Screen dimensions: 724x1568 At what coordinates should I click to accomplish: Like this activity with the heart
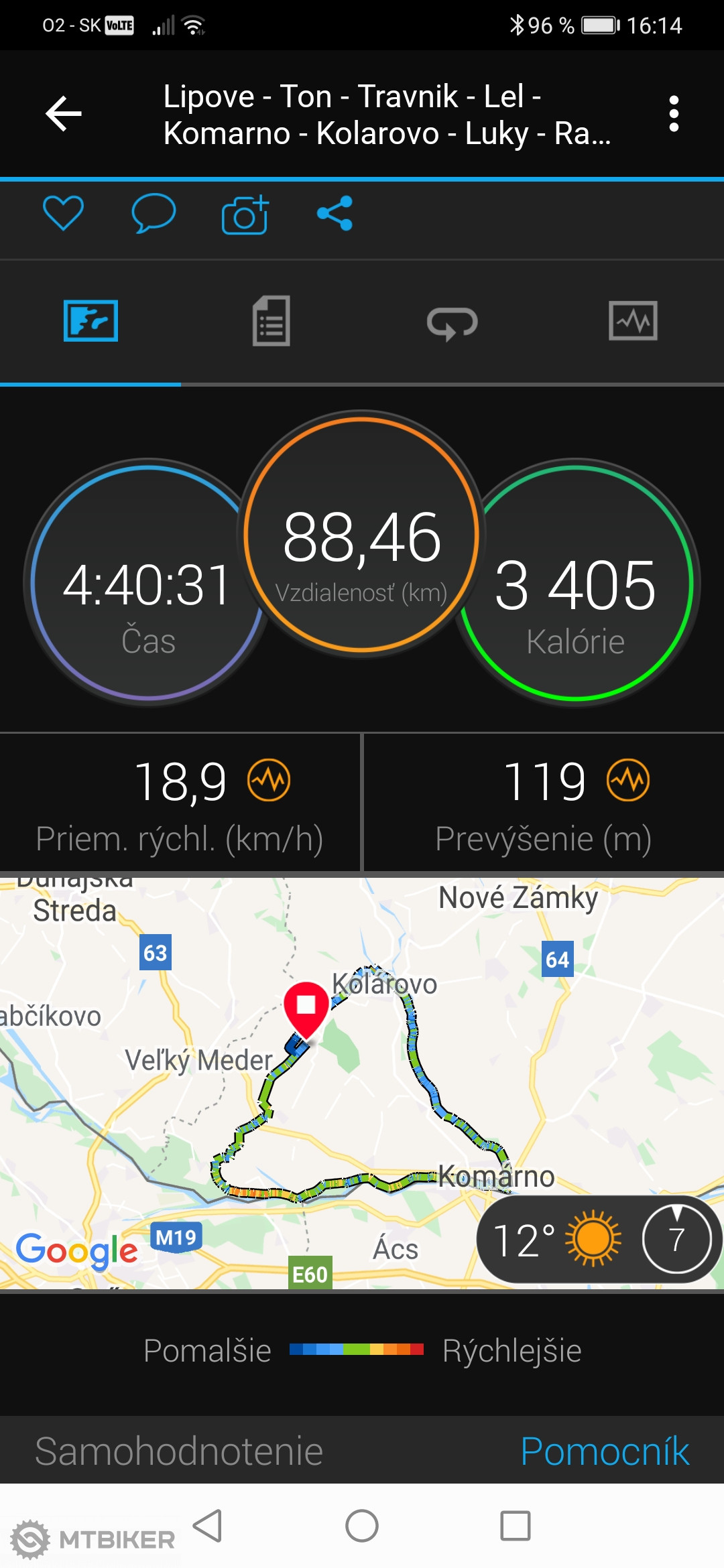click(x=63, y=213)
